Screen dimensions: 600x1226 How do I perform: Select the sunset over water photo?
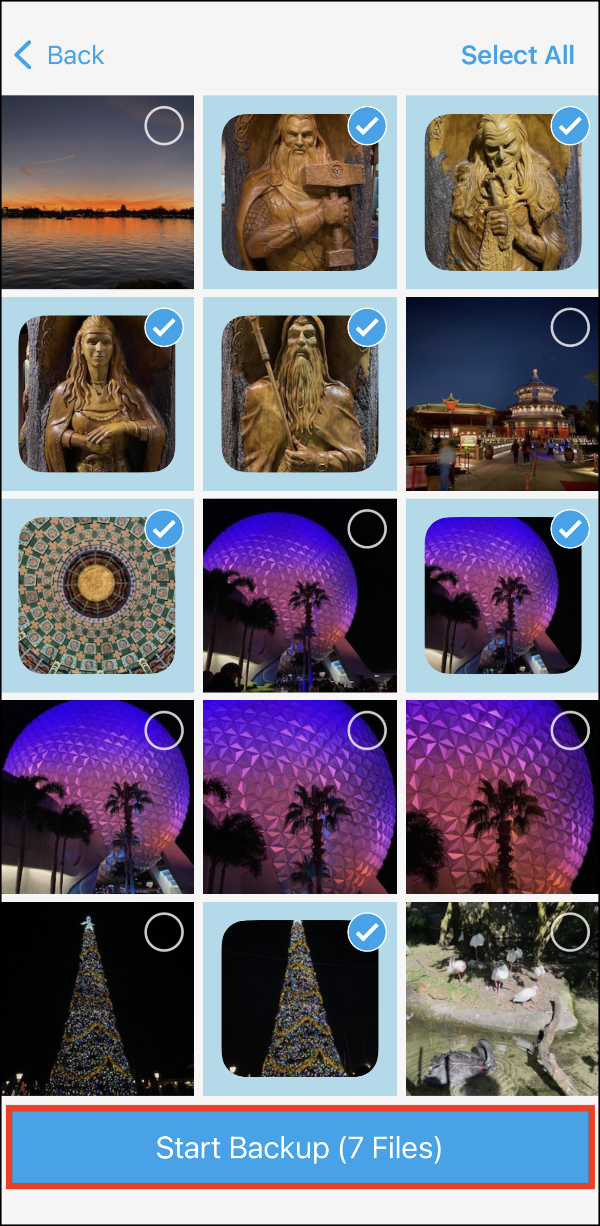coord(97,192)
